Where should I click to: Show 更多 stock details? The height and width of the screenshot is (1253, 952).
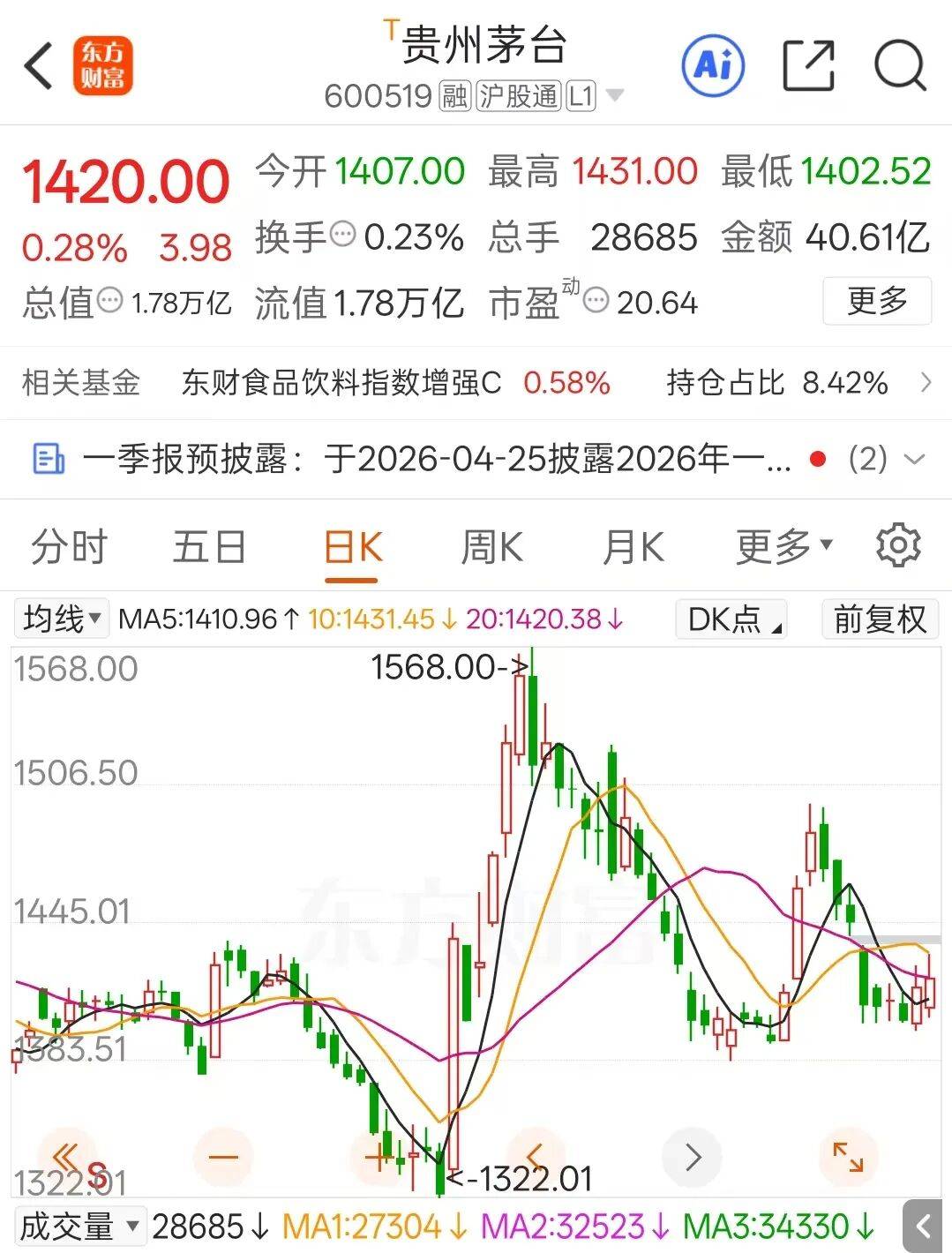click(x=876, y=301)
